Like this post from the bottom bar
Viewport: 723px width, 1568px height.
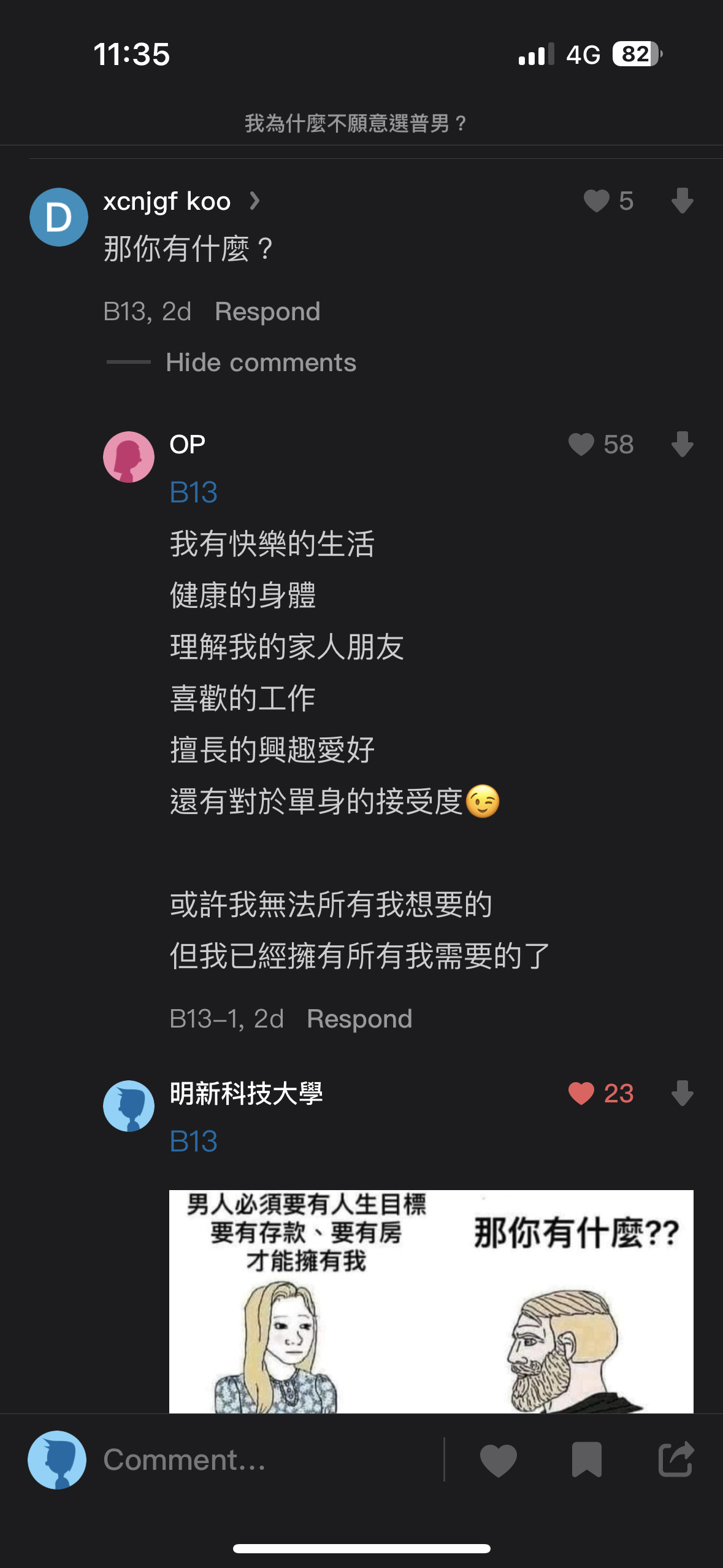(498, 1460)
